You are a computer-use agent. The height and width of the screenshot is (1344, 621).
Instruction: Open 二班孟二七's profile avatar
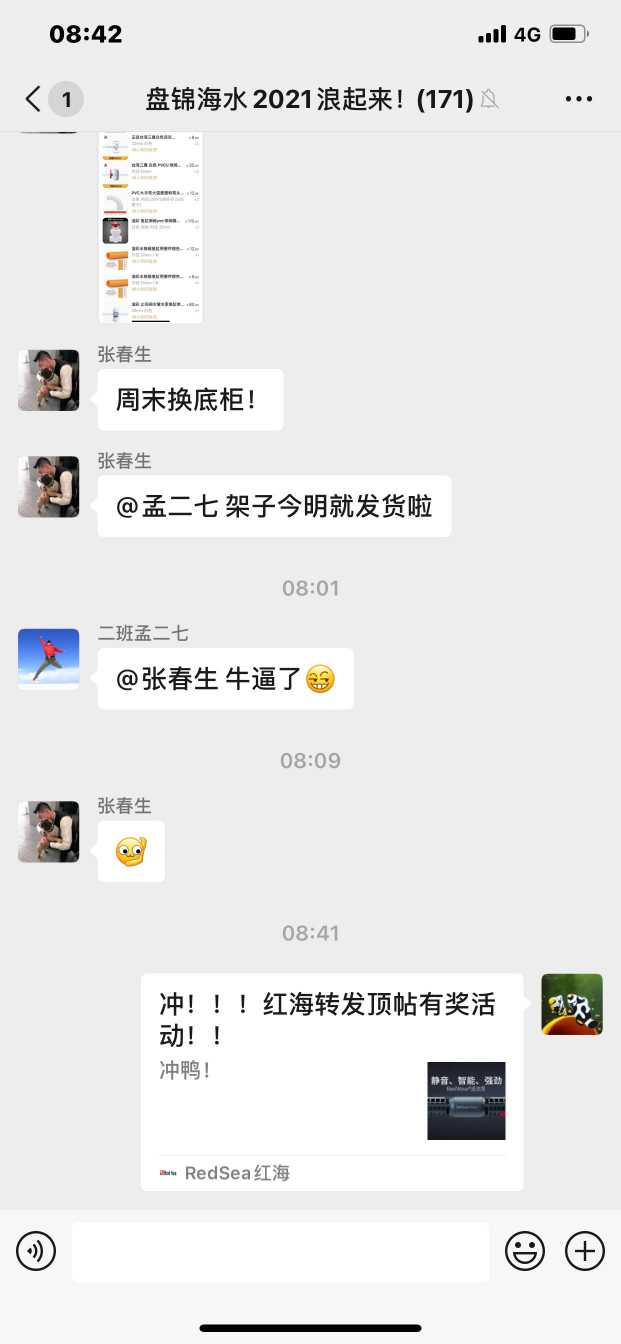click(49, 658)
